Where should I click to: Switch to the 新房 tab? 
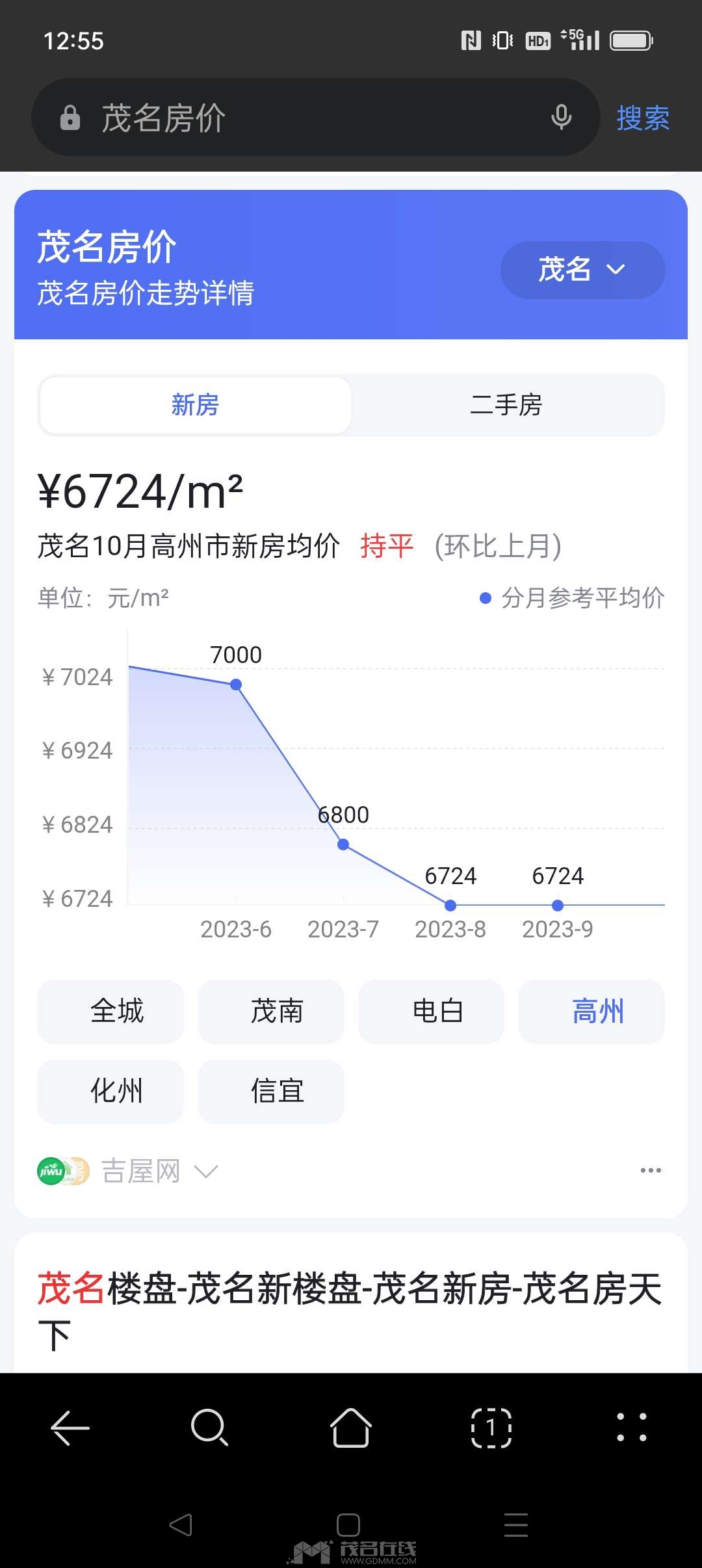coord(196,405)
